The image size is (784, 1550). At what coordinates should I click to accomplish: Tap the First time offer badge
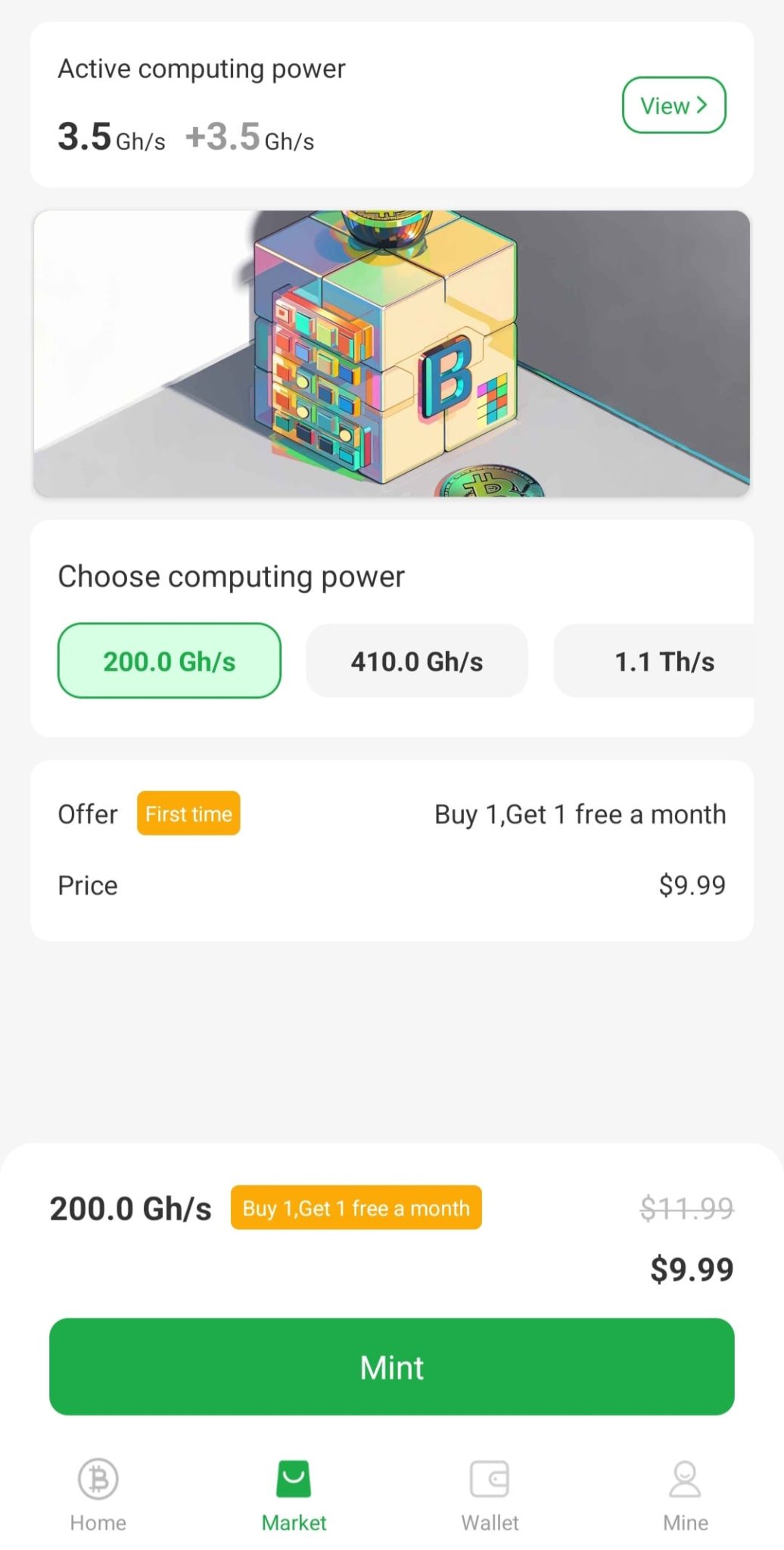(188, 814)
